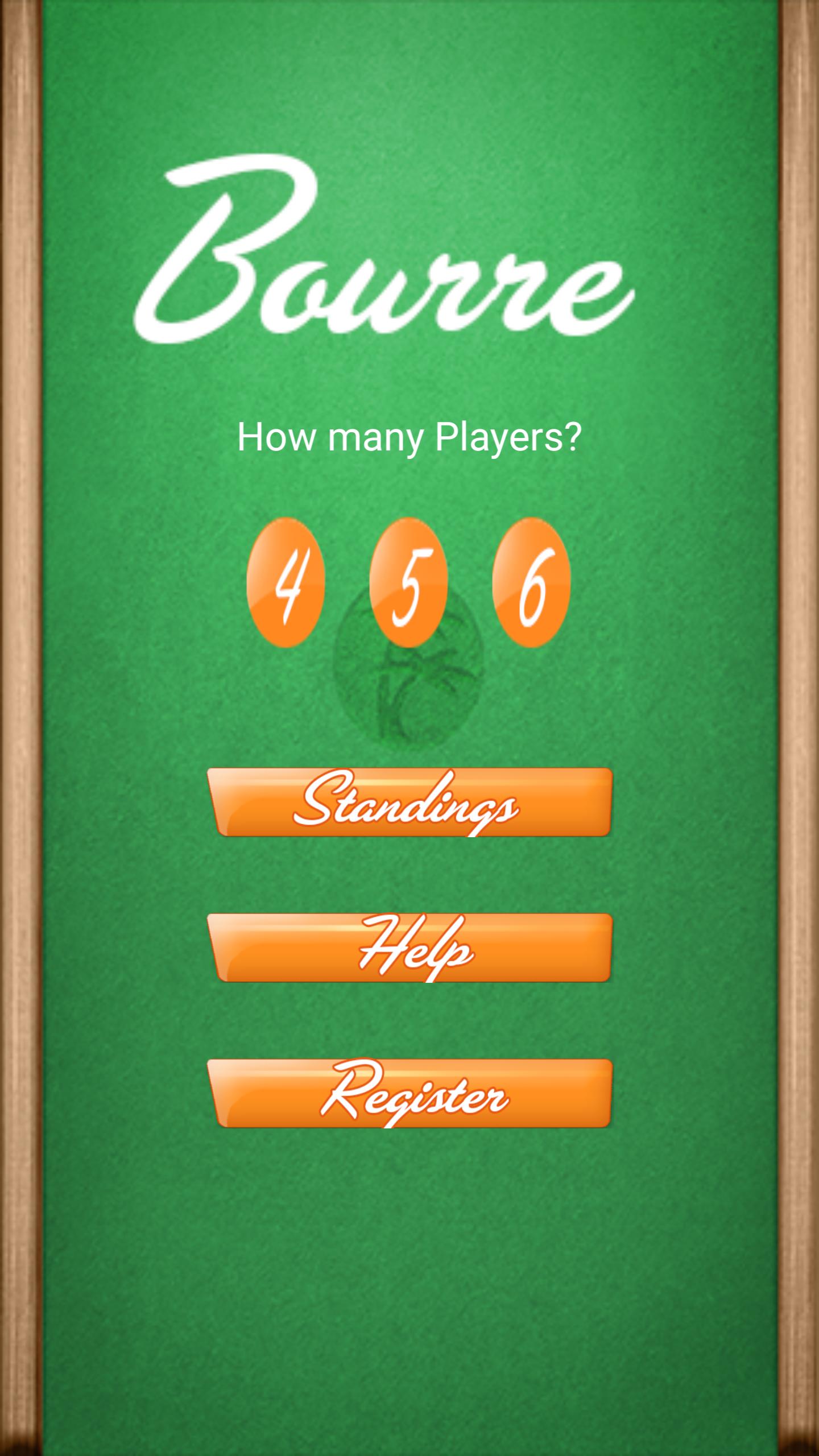Select 4 players
The height and width of the screenshot is (1456, 819).
click(x=286, y=582)
